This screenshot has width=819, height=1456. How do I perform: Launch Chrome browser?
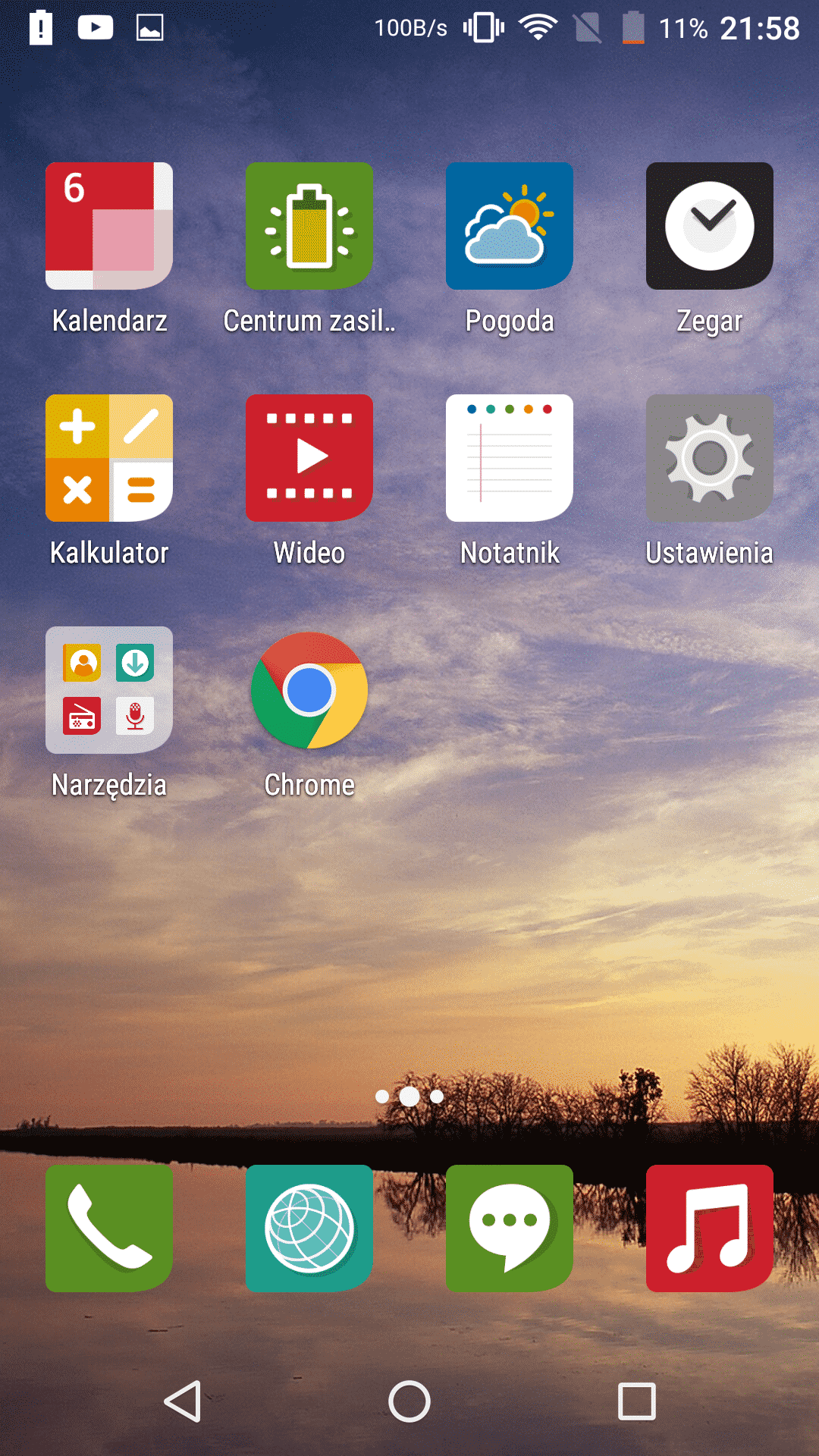(x=309, y=690)
